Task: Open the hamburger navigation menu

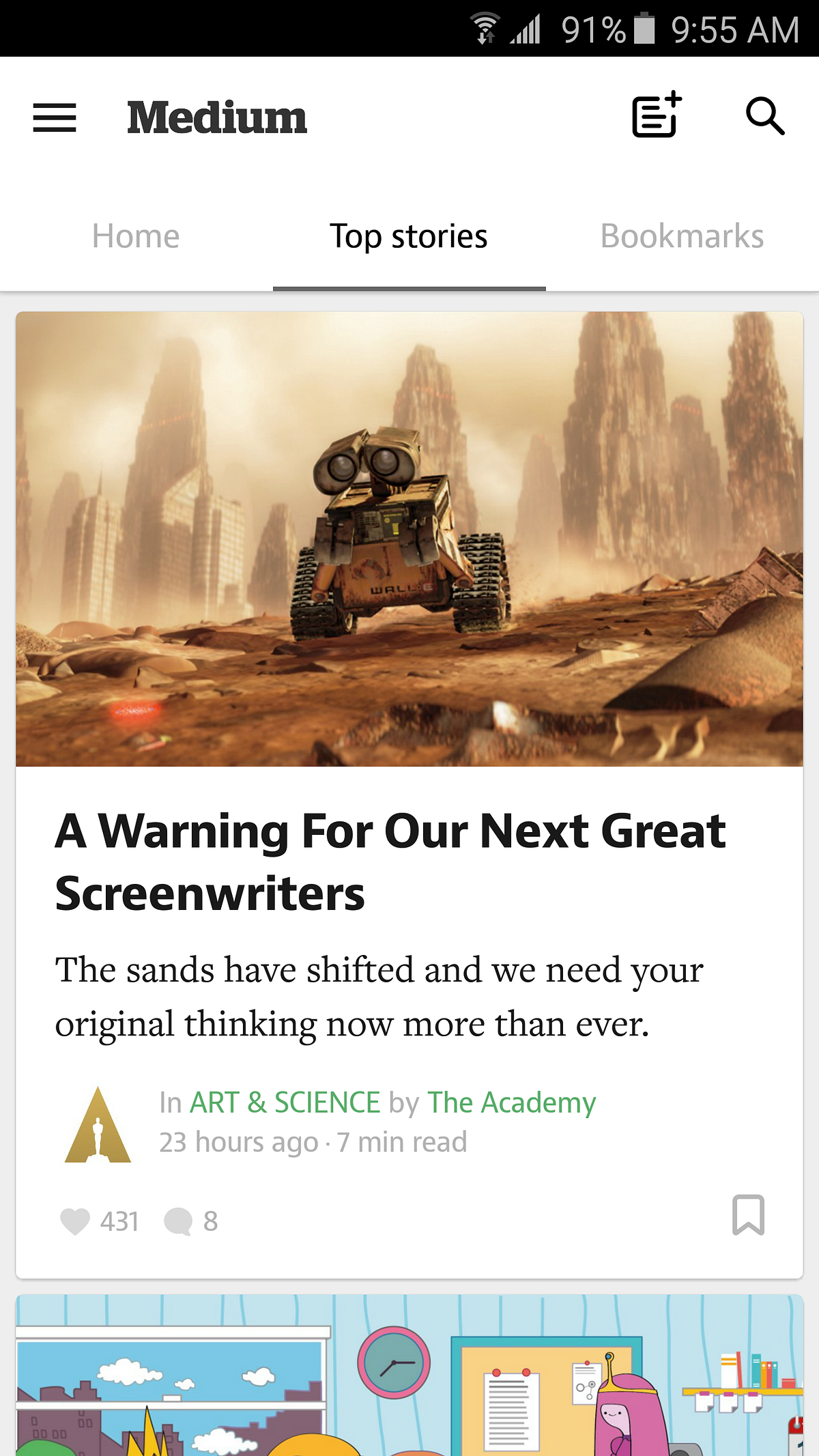Action: [55, 117]
